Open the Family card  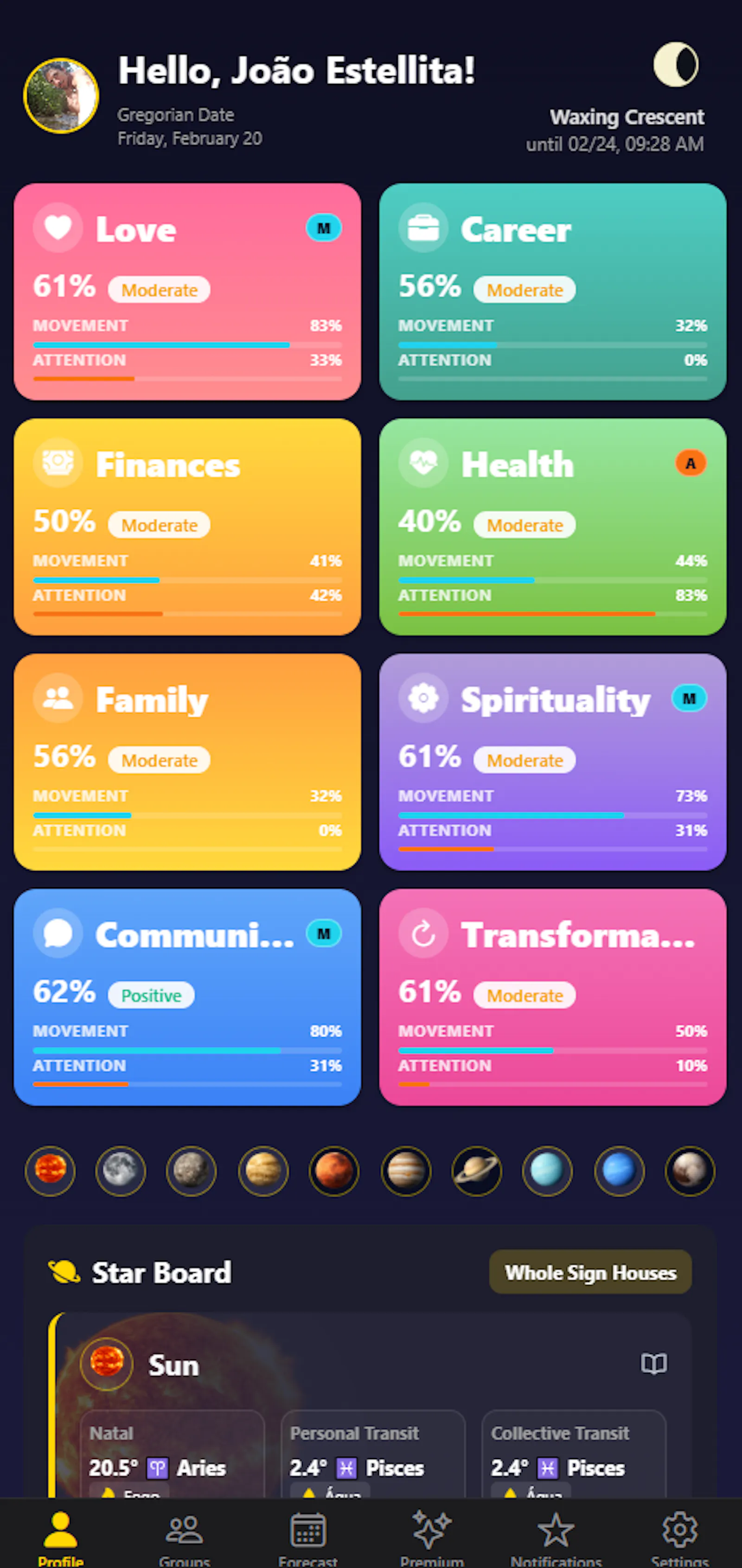pos(187,762)
